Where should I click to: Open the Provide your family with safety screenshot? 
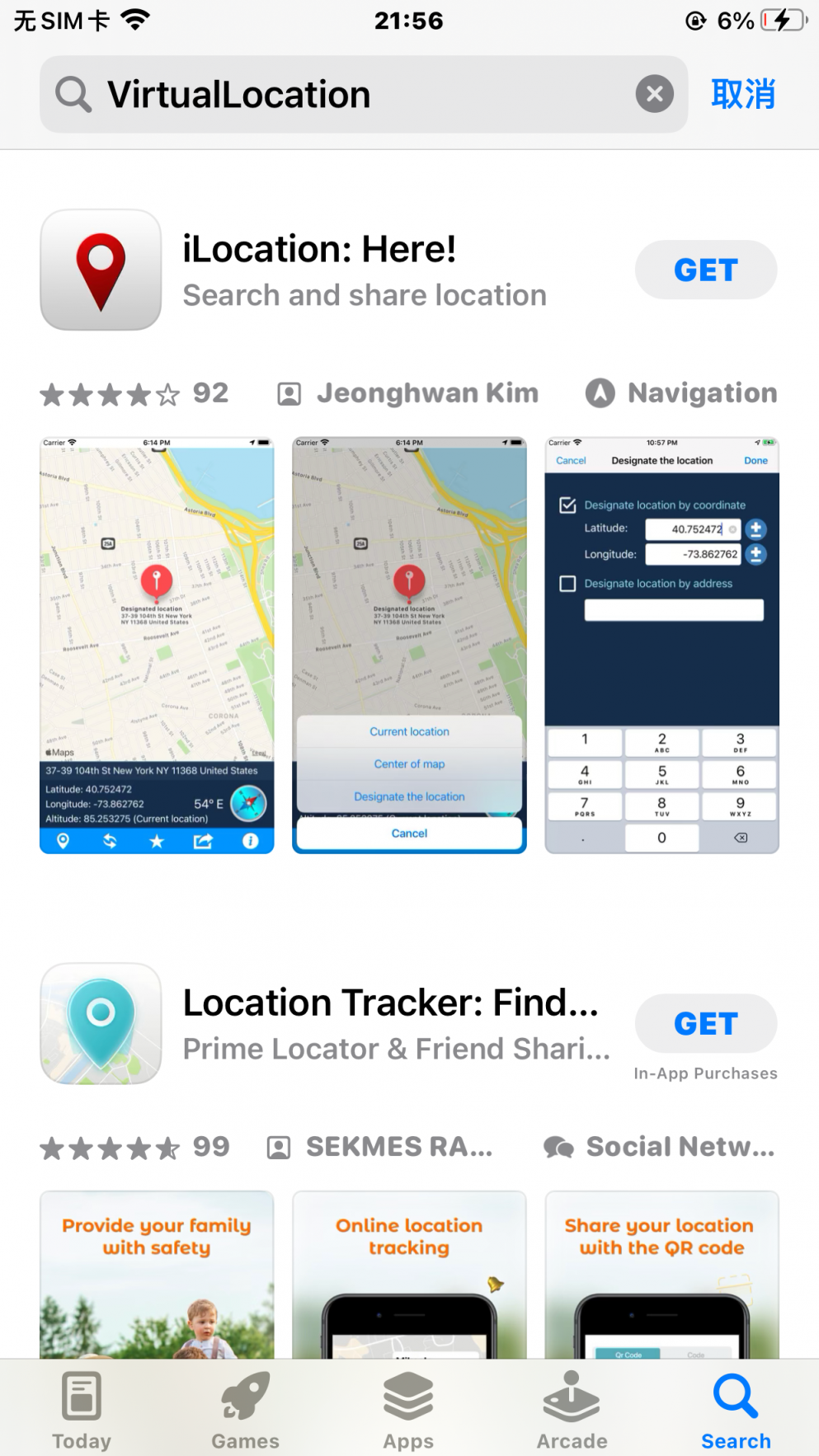click(157, 1273)
